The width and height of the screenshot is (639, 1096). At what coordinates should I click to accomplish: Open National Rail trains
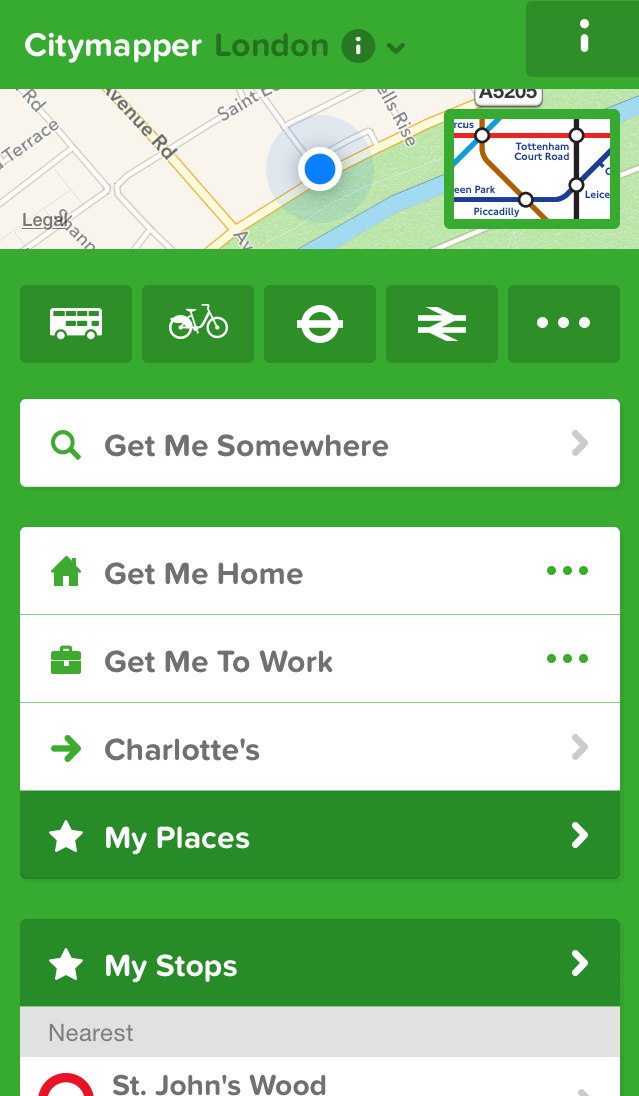point(442,324)
